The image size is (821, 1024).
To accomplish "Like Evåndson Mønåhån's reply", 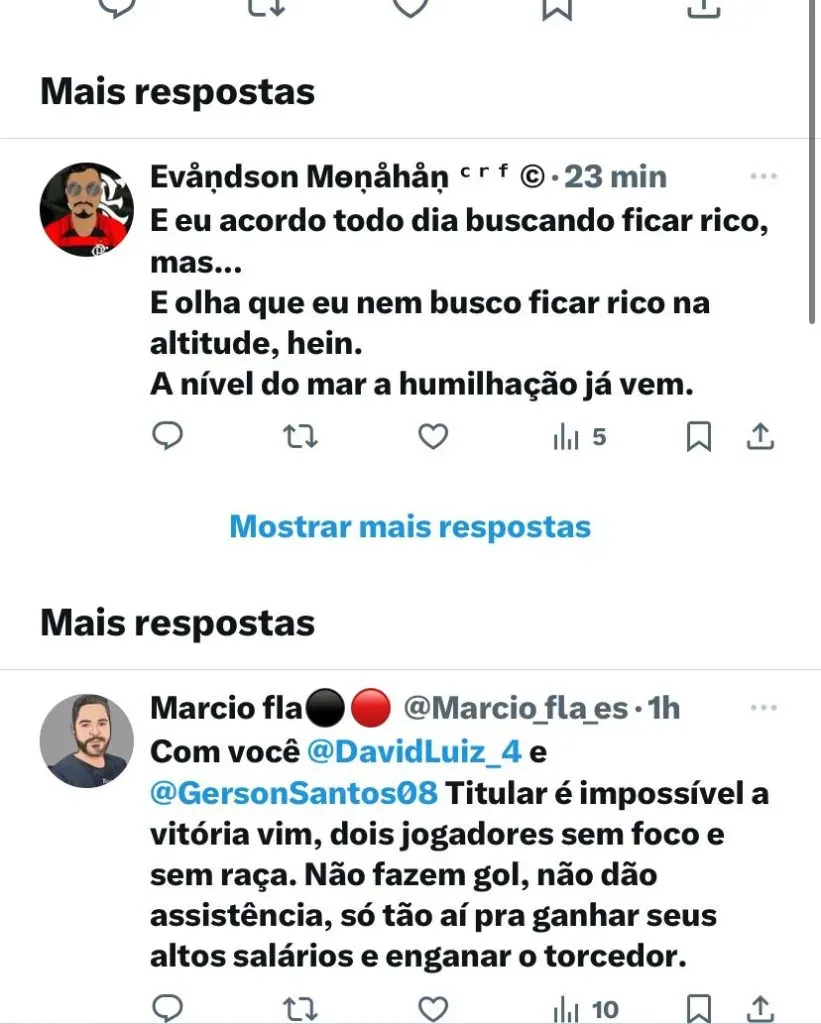I will (x=432, y=437).
